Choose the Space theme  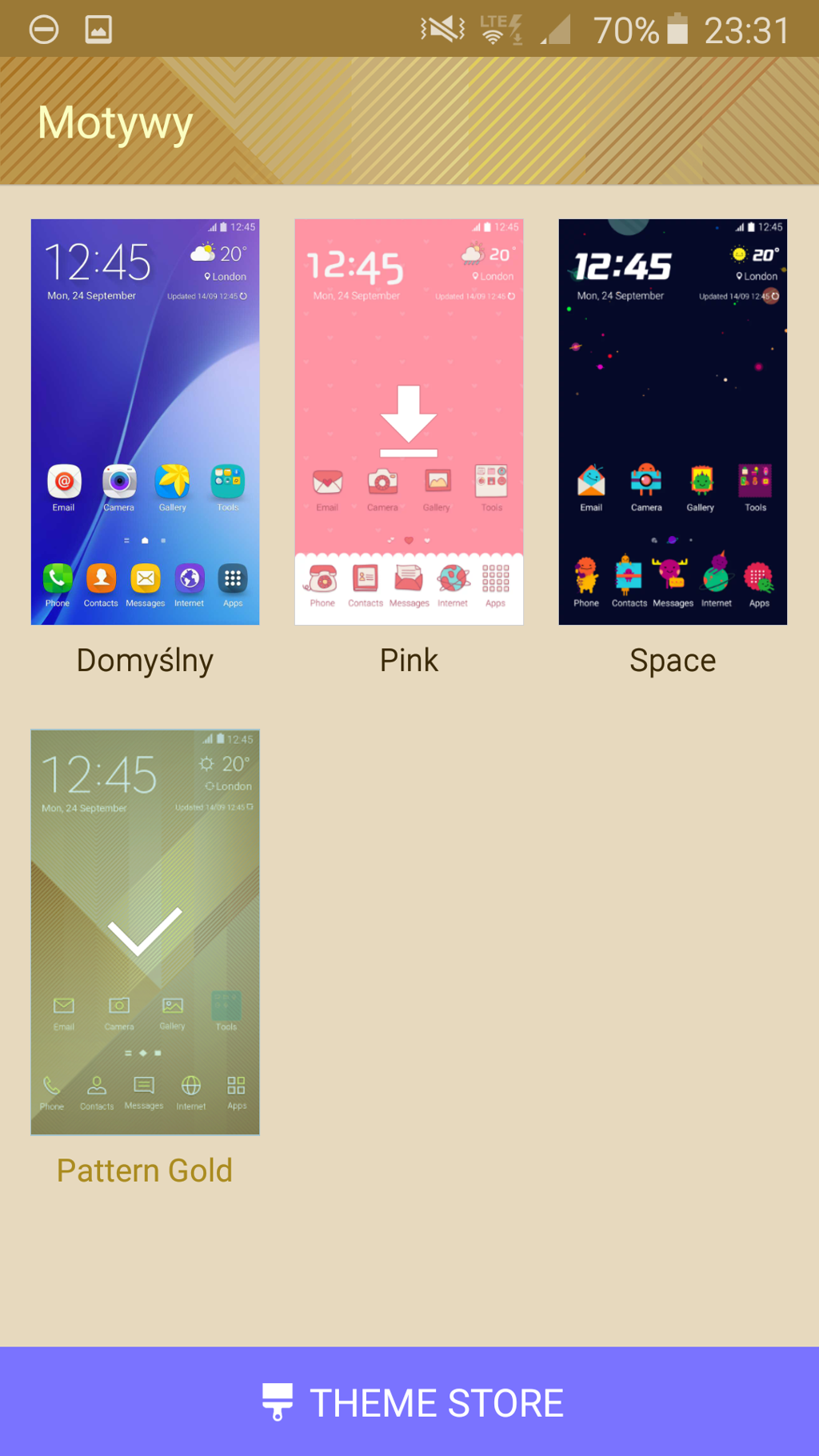[673, 422]
